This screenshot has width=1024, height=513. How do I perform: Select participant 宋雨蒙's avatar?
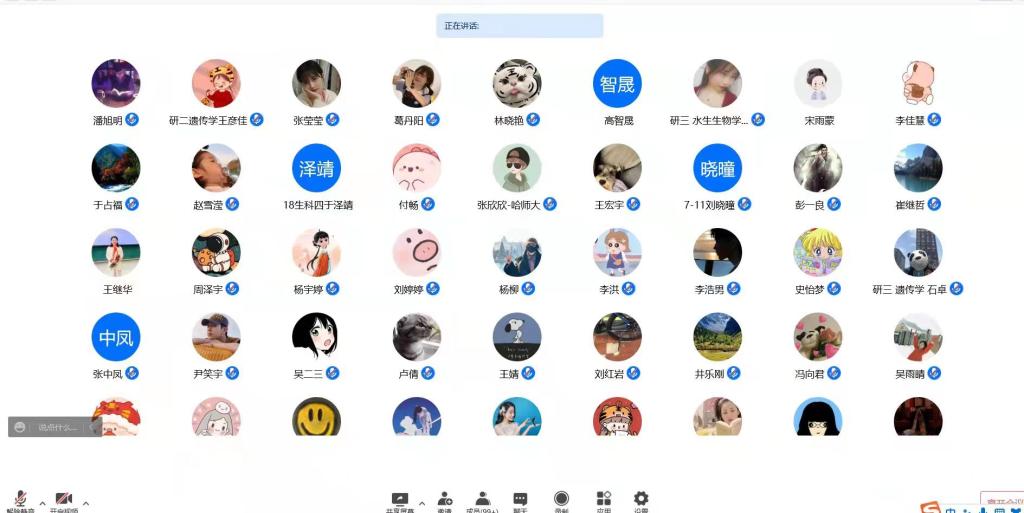pos(818,84)
